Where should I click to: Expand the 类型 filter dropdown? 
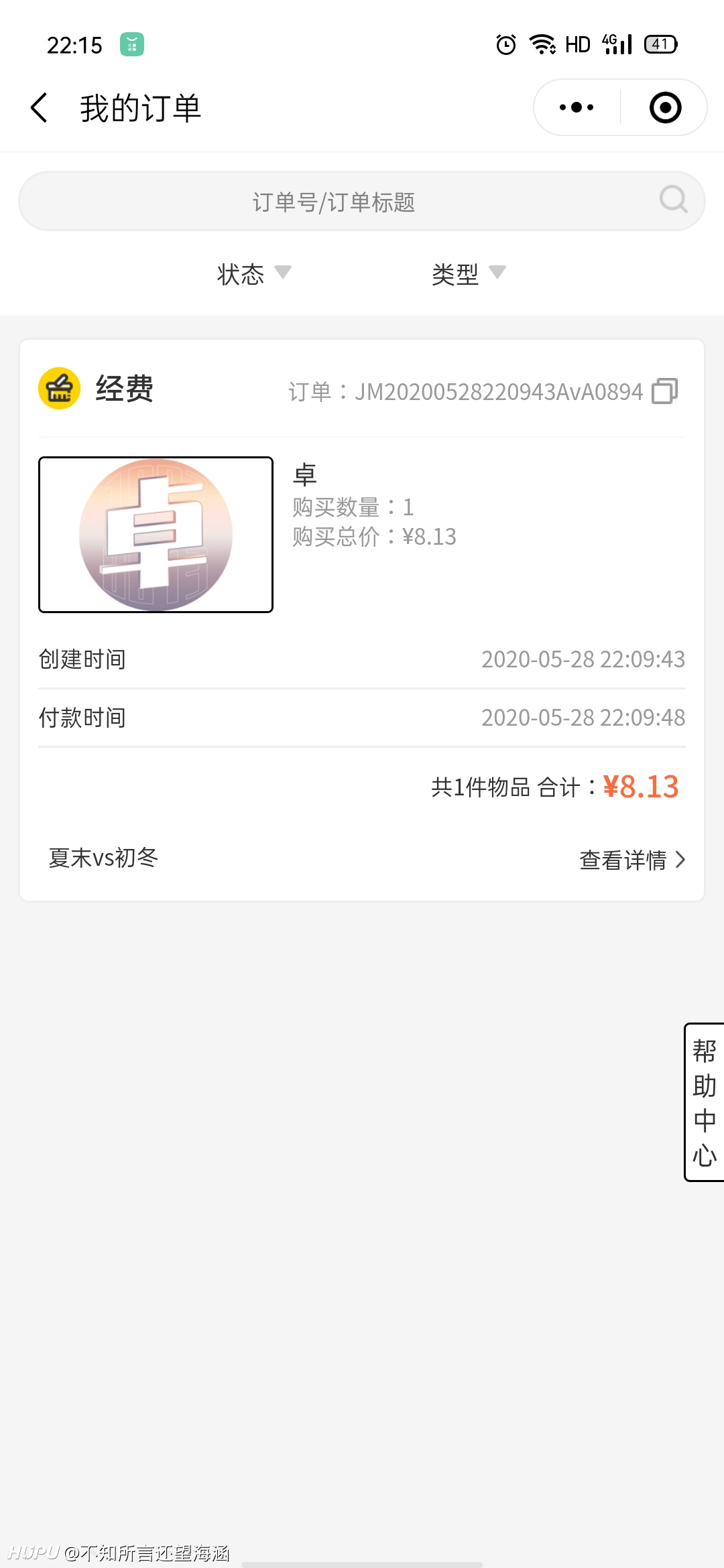469,273
